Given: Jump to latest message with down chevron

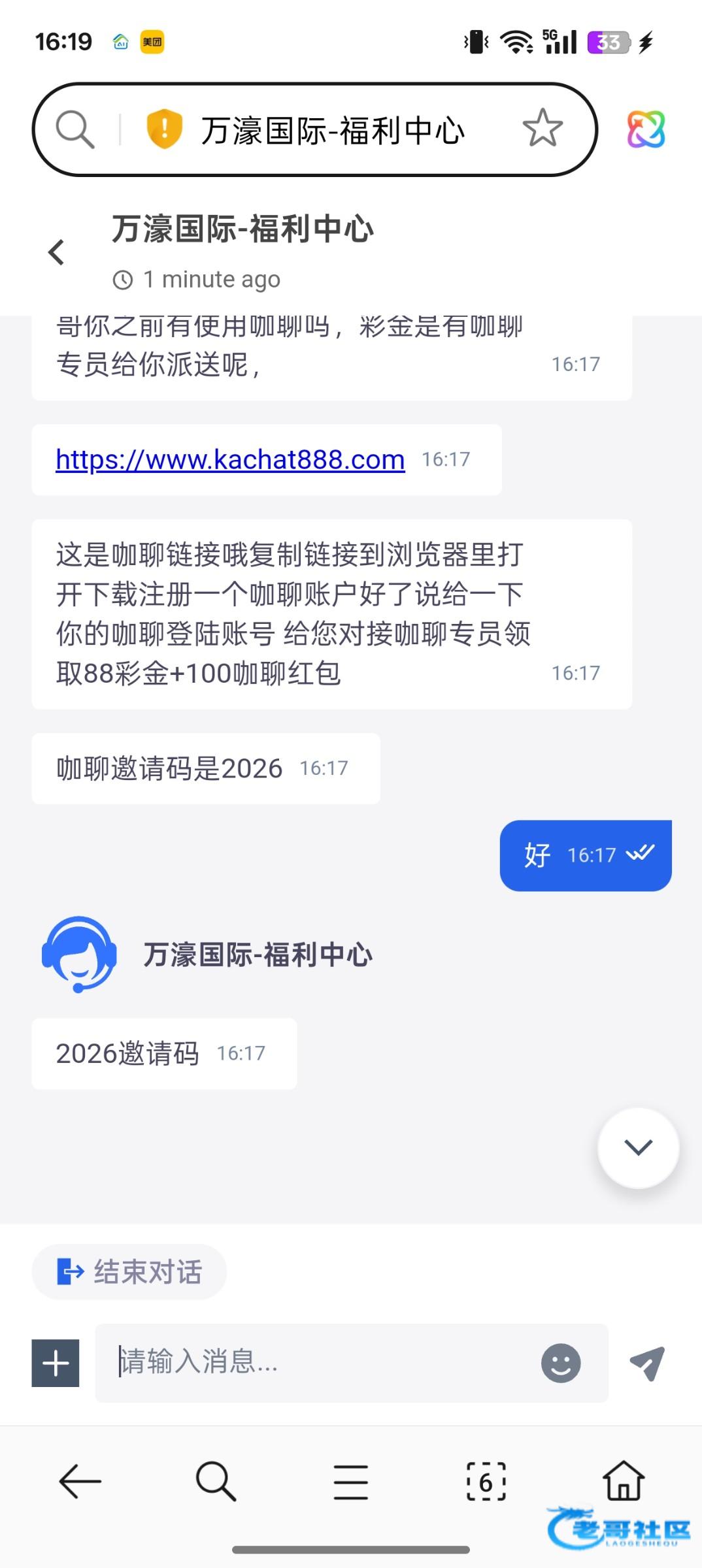Looking at the screenshot, I should 638,1147.
